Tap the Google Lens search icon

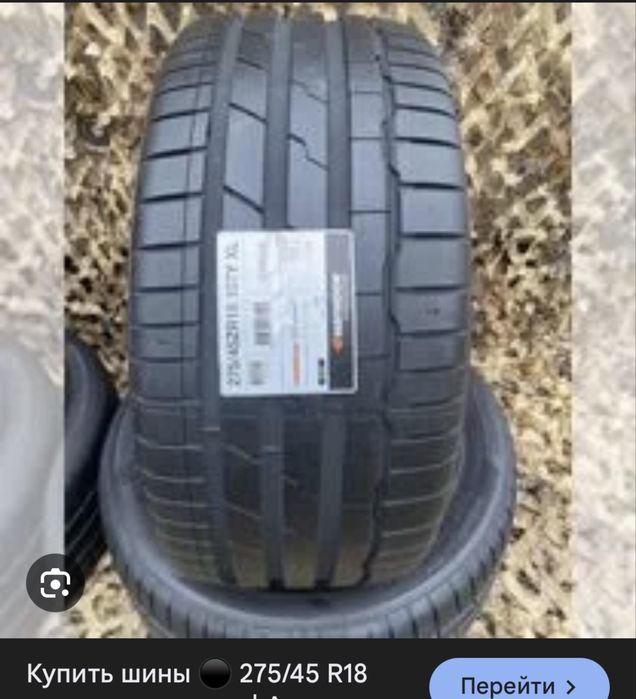tap(55, 583)
